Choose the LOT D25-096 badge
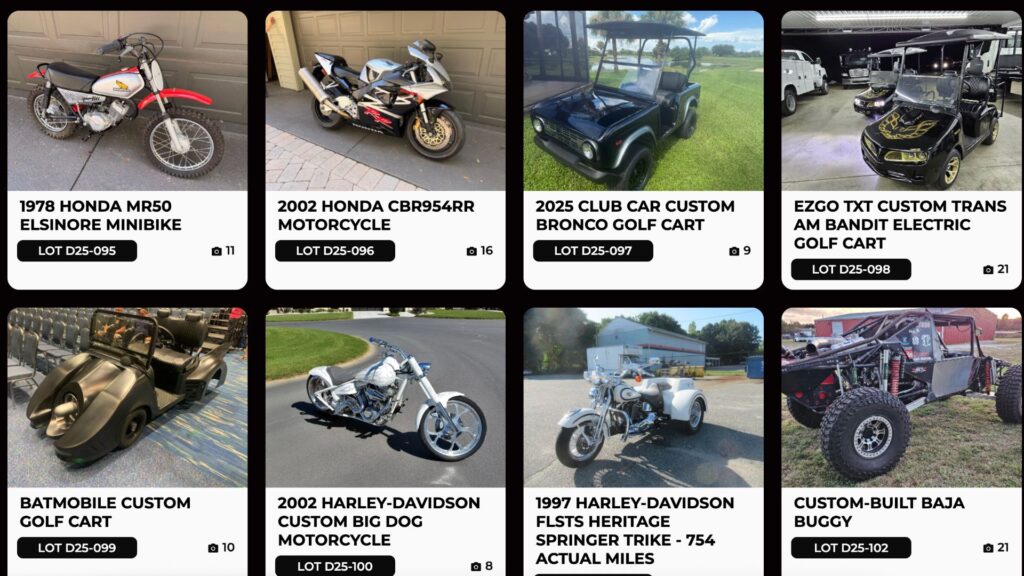Image resolution: width=1024 pixels, height=576 pixels. pos(335,251)
